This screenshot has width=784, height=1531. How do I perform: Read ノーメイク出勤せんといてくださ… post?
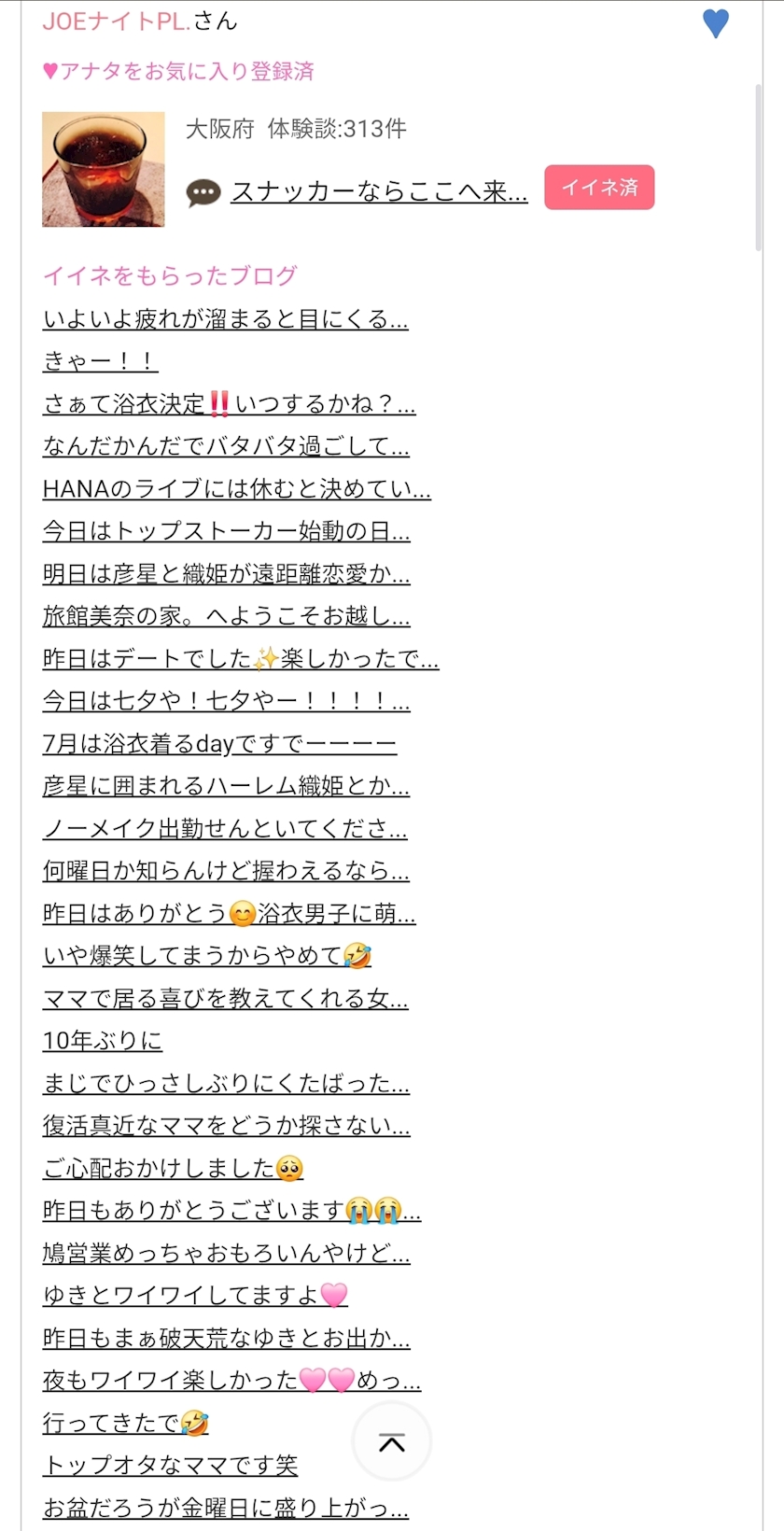click(x=225, y=829)
